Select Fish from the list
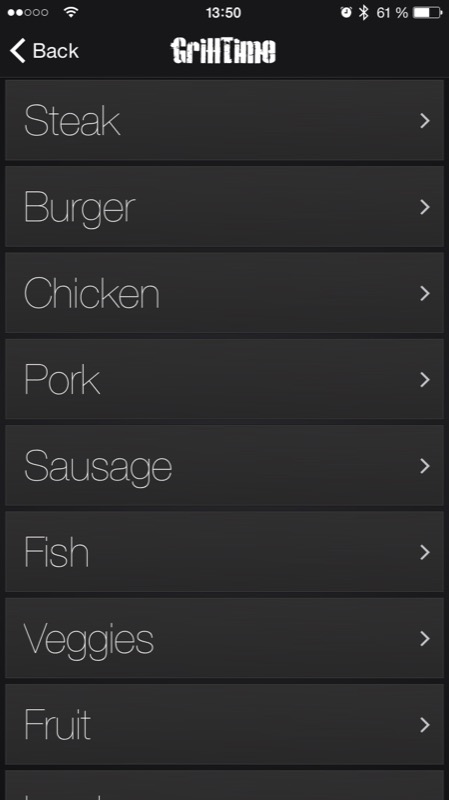The height and width of the screenshot is (800, 449). coord(224,552)
